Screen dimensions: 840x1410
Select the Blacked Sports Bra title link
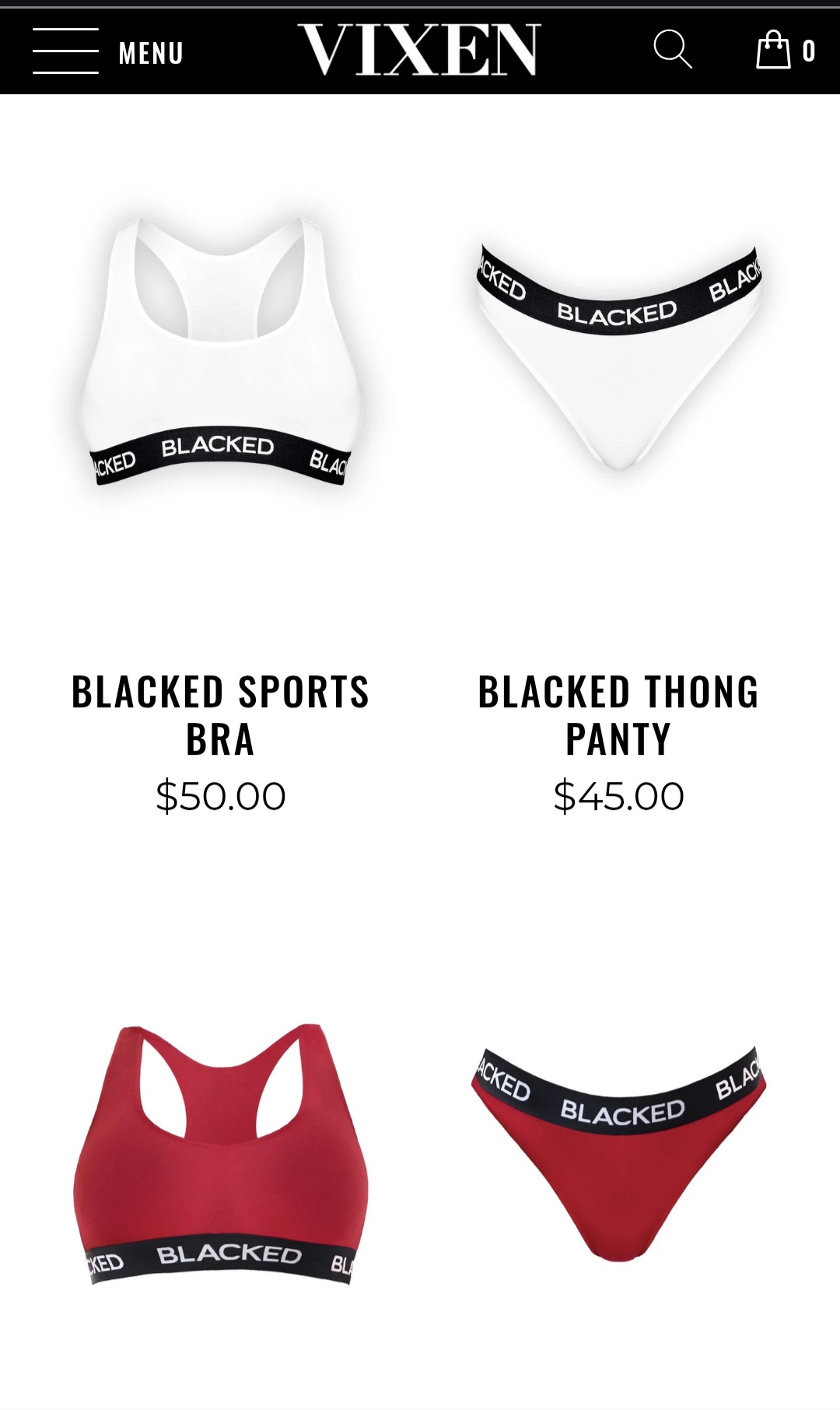(220, 714)
